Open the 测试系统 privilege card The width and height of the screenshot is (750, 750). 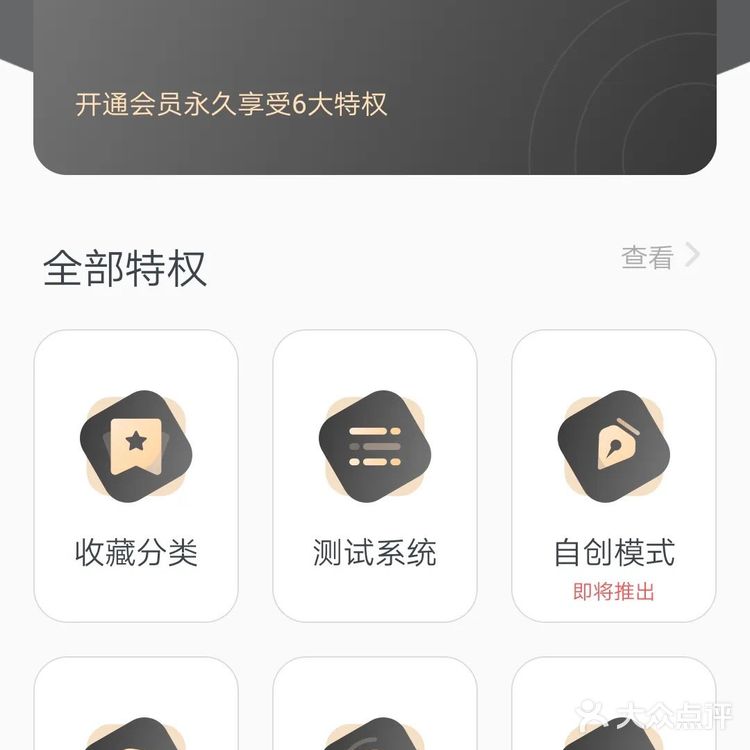[375, 476]
